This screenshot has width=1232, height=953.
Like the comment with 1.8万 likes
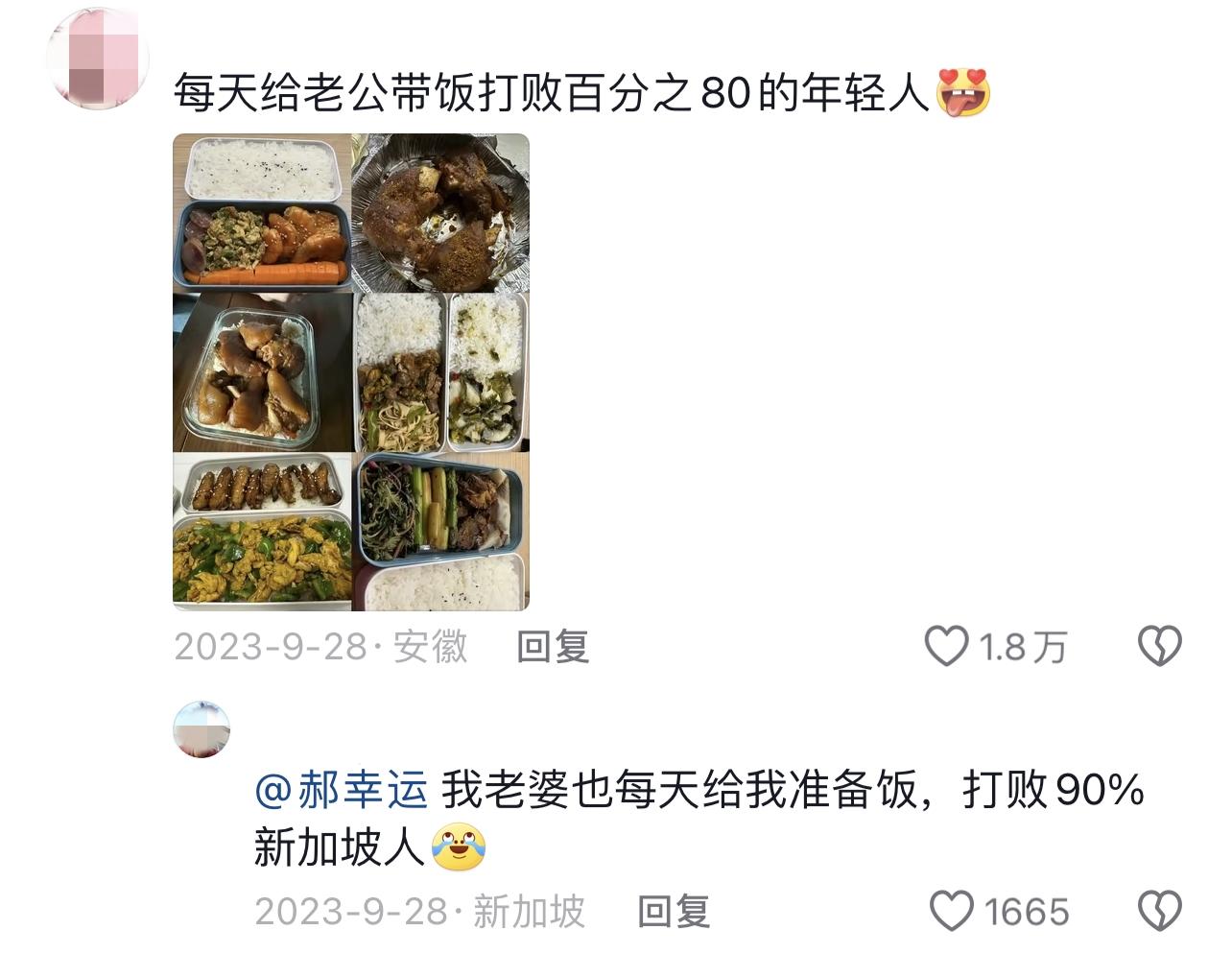(x=946, y=646)
